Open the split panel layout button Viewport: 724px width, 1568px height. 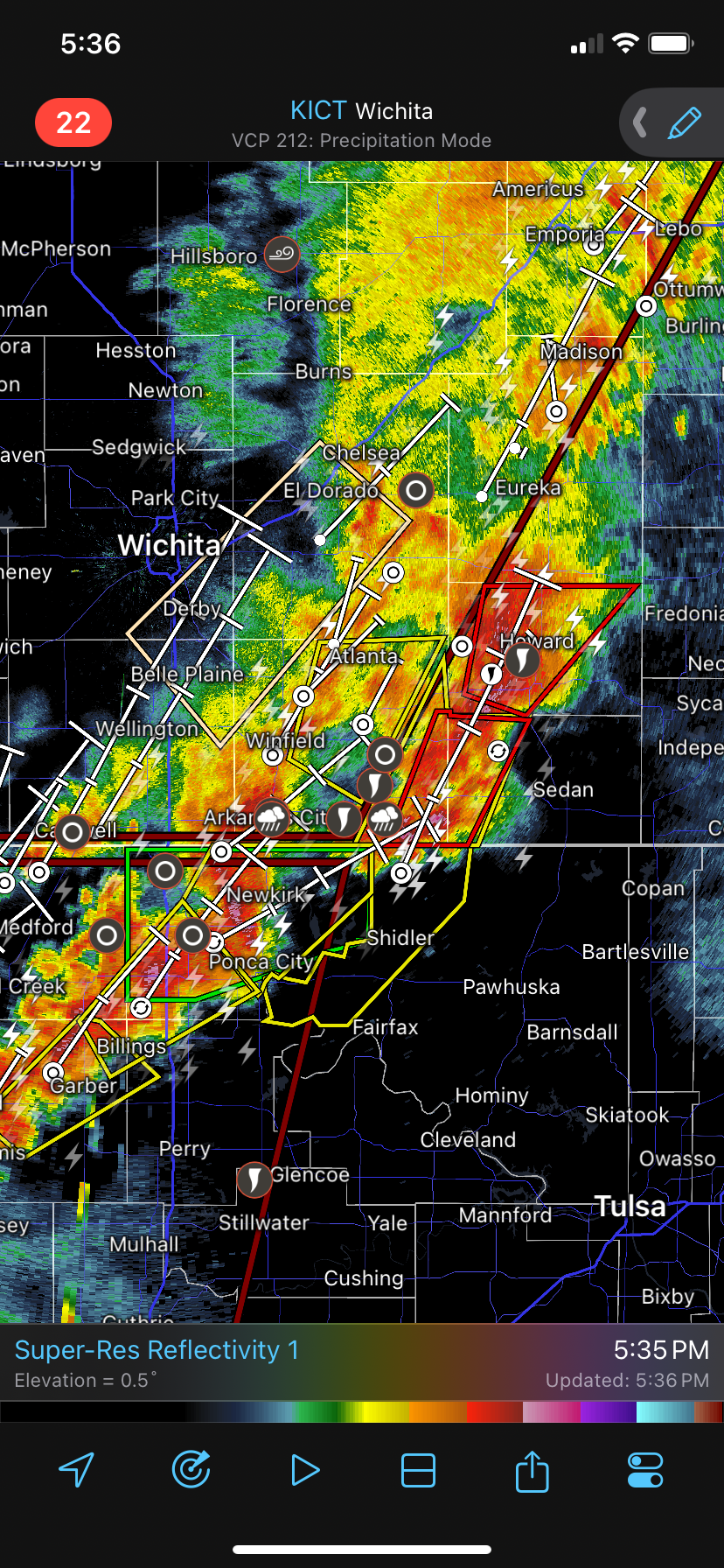pyautogui.click(x=418, y=1470)
